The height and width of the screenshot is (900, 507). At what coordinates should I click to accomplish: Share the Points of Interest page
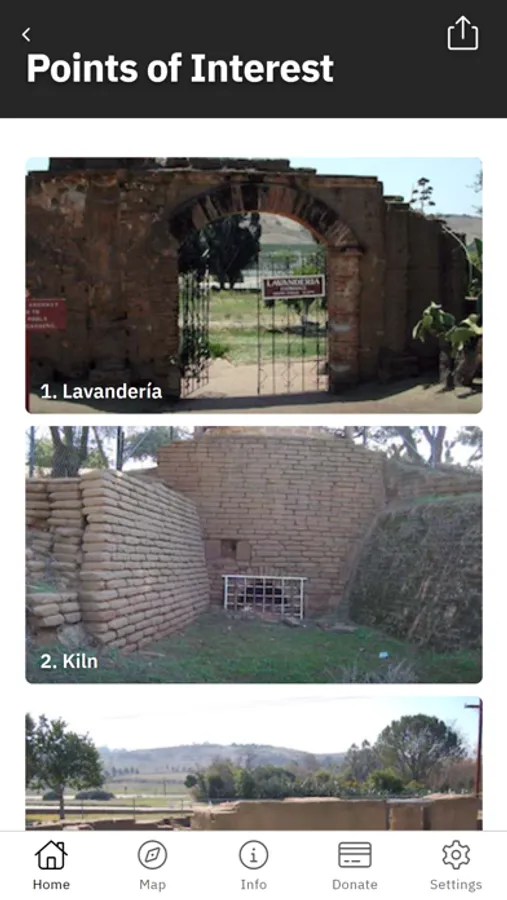463,33
